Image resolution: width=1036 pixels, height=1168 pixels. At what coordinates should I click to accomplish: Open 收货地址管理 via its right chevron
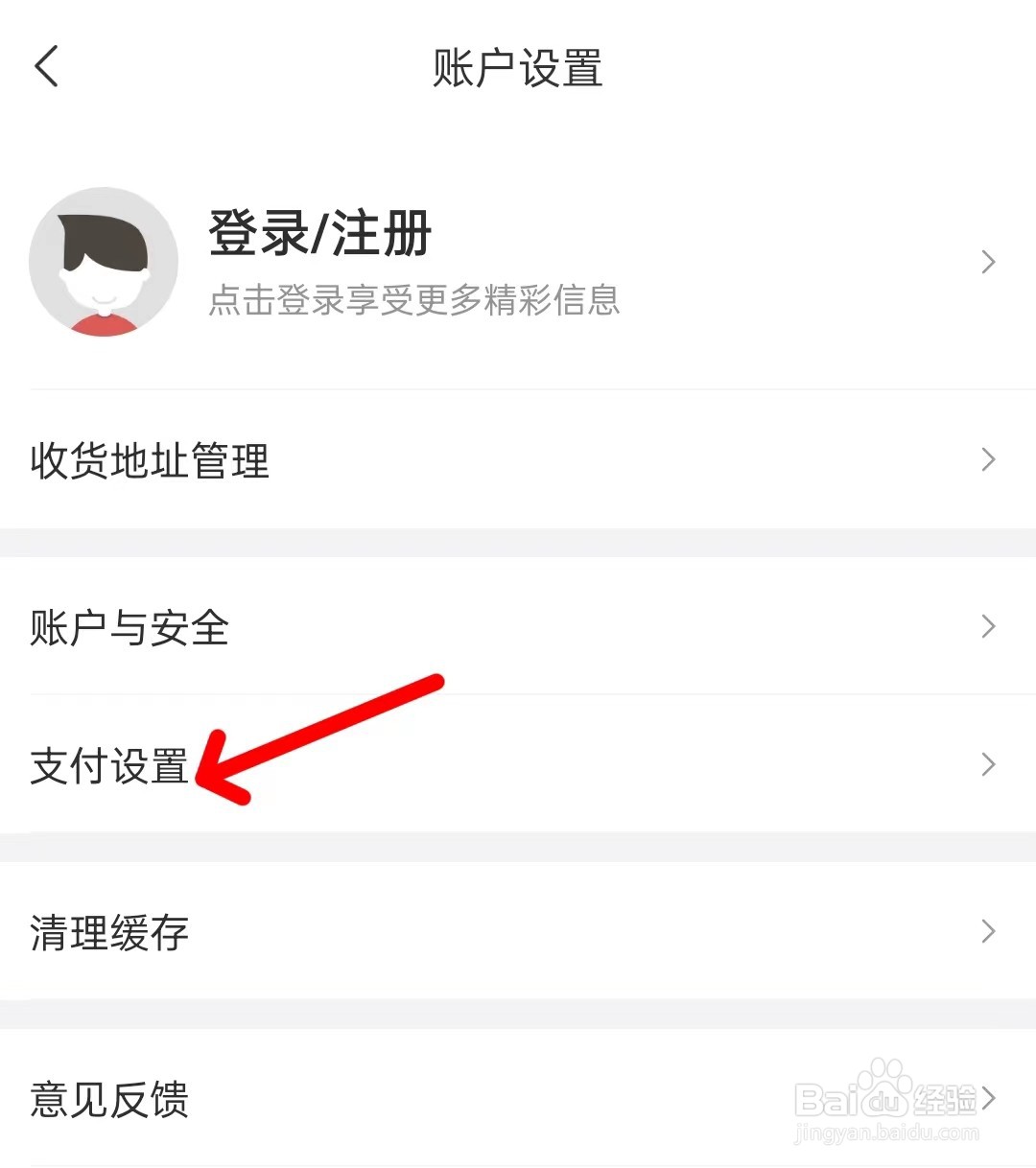tap(989, 460)
